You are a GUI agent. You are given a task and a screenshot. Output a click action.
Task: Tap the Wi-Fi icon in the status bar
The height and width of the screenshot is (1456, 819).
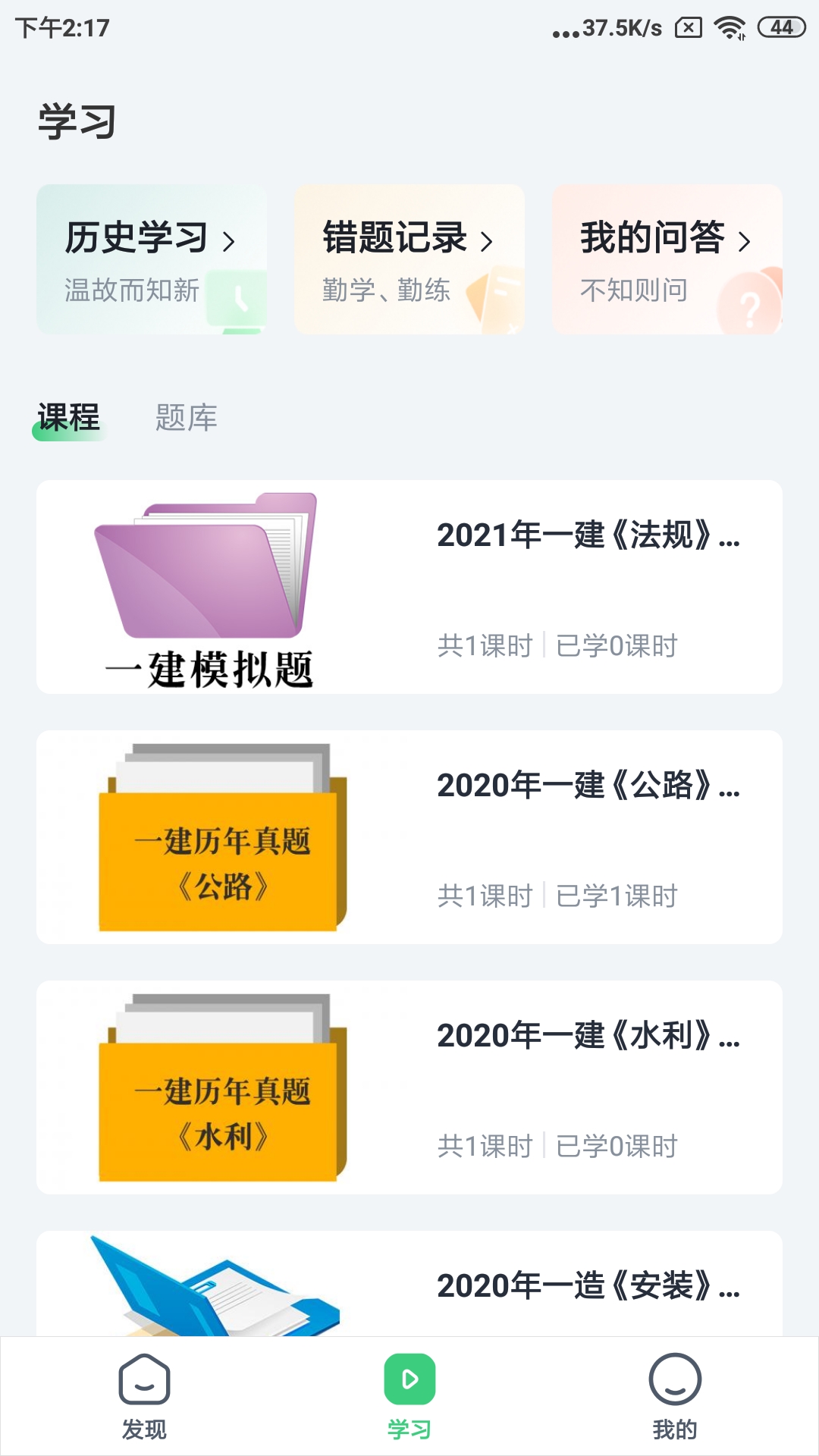coord(729,29)
